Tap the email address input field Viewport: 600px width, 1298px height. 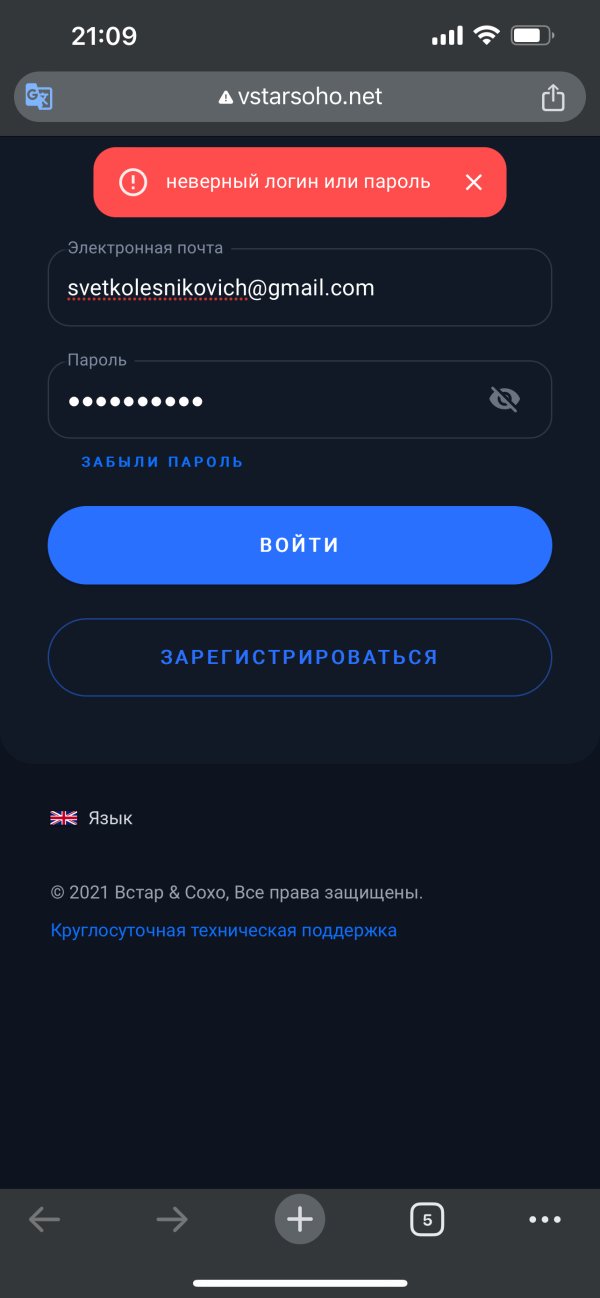pyautogui.click(x=300, y=288)
